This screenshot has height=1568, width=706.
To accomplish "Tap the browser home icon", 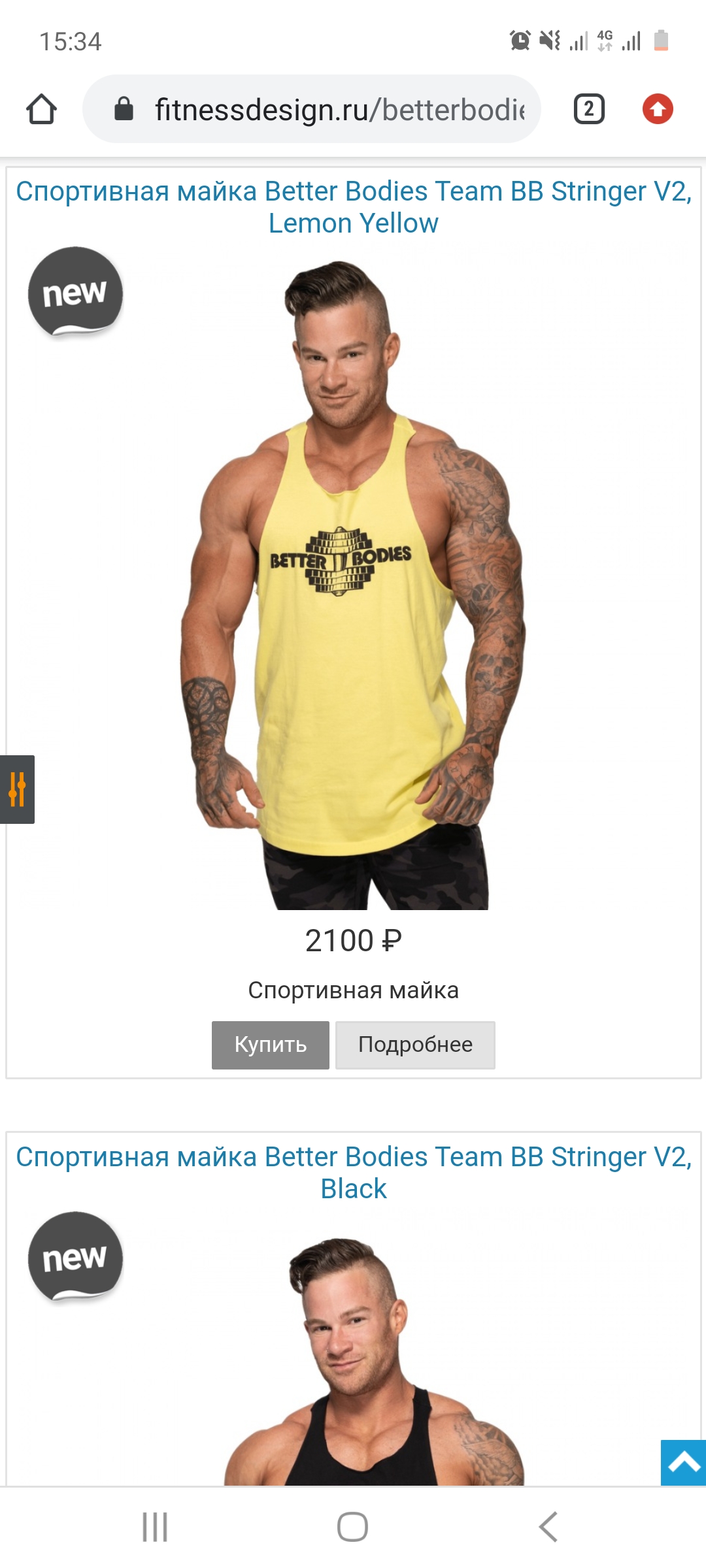I will pyautogui.click(x=41, y=109).
